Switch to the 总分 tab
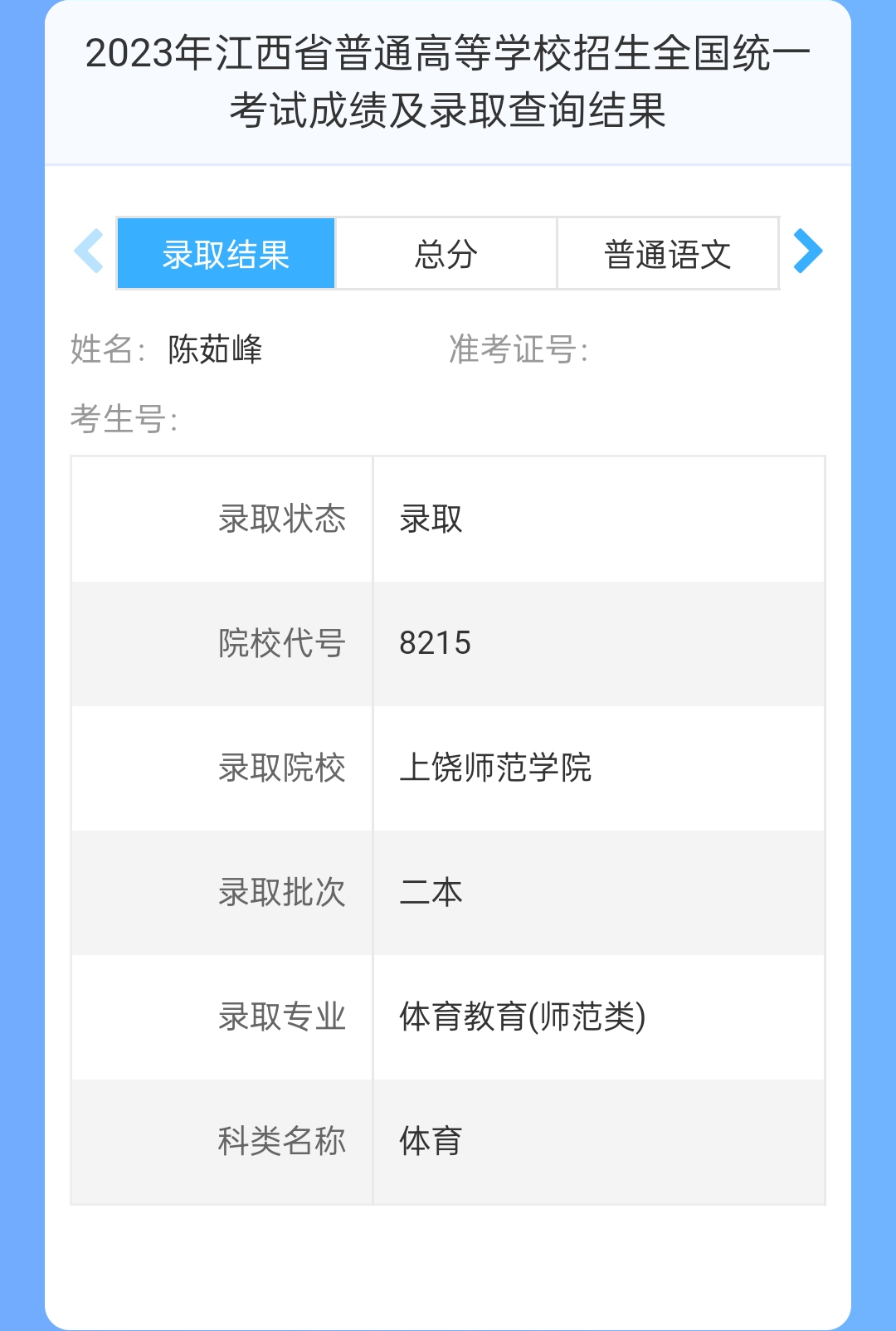The height and width of the screenshot is (1331, 896). (x=446, y=254)
